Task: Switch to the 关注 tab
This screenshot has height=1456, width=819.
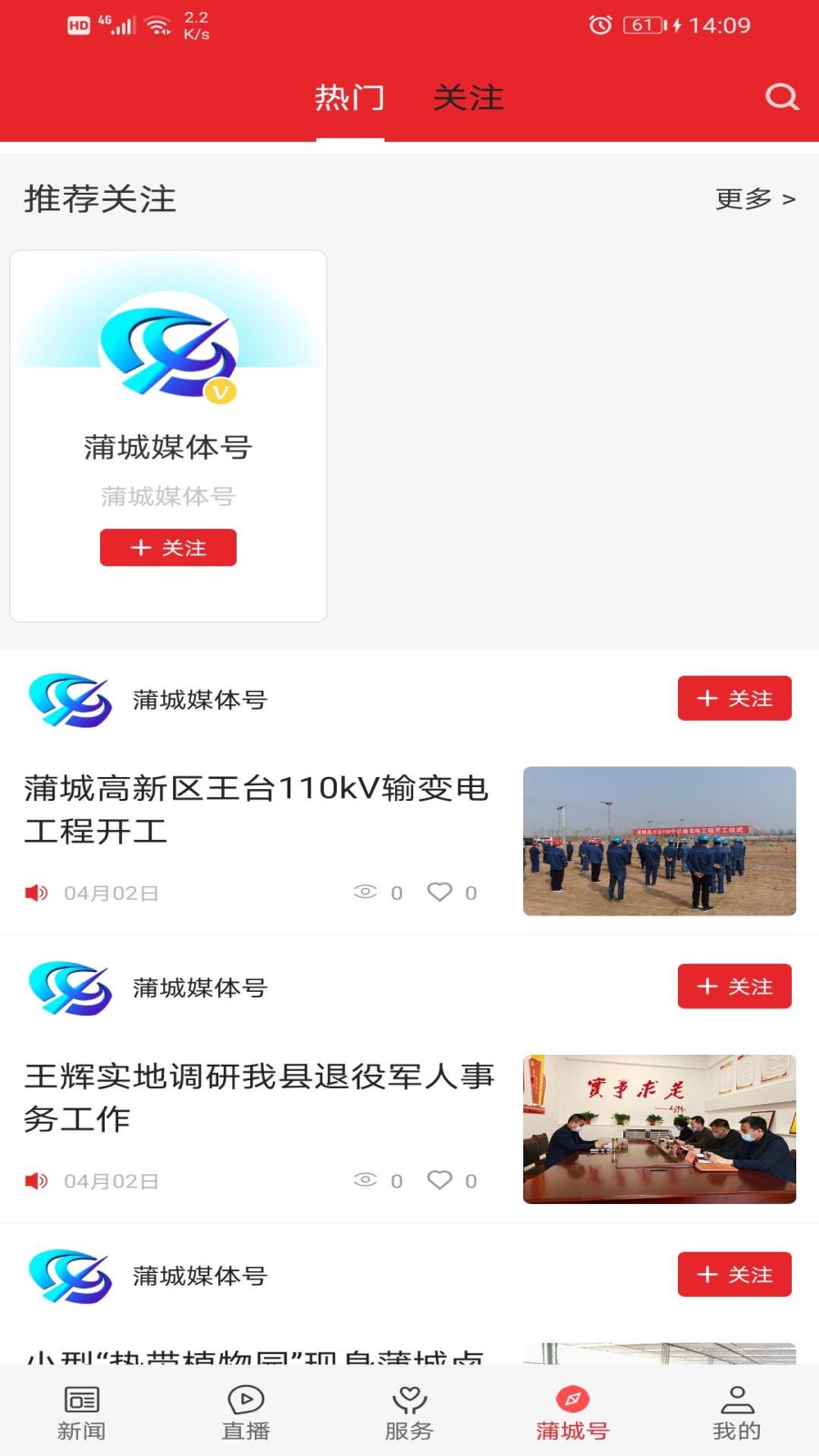Action: [469, 97]
